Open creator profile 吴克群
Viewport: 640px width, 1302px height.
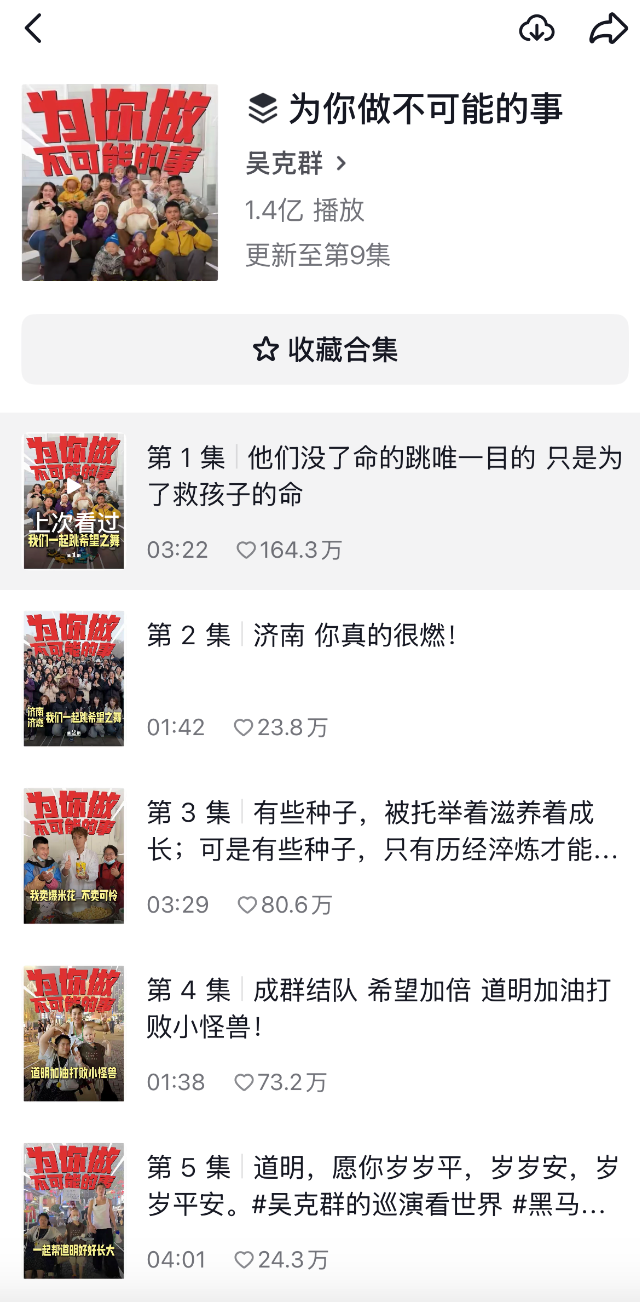[x=296, y=163]
